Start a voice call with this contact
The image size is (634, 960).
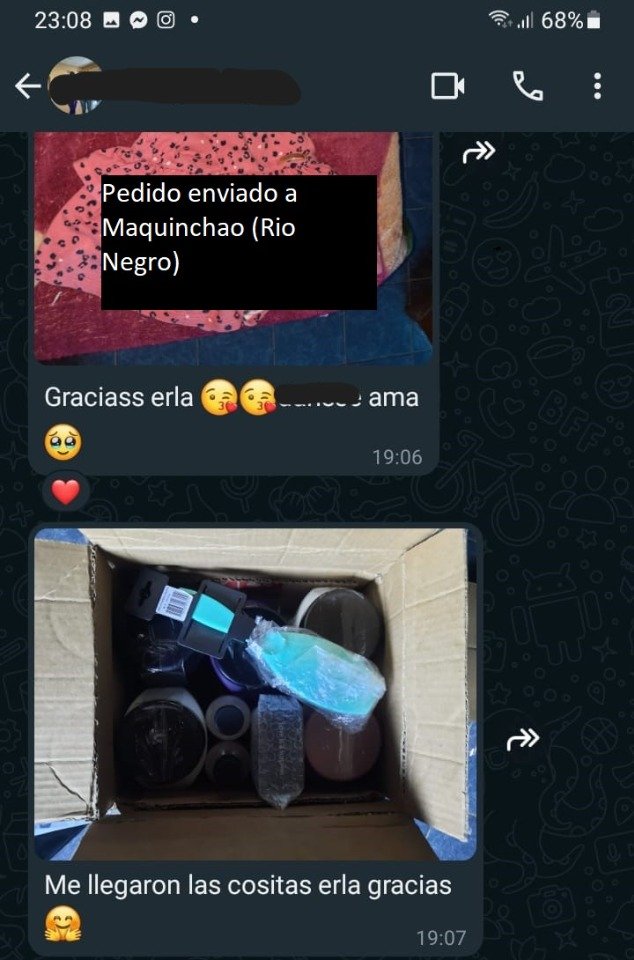[527, 86]
